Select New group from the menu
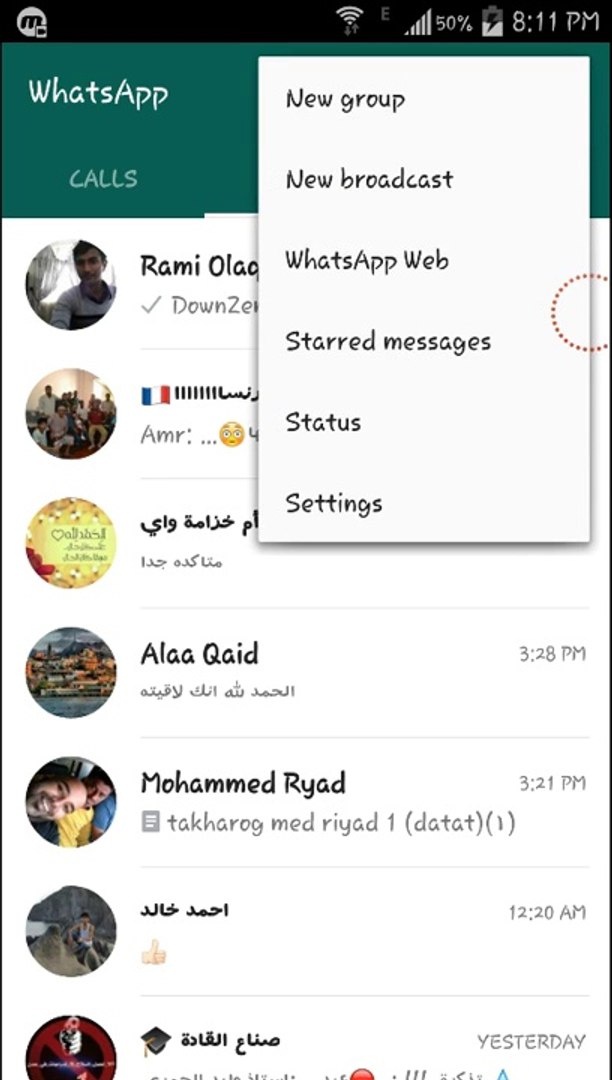612x1080 pixels. tap(345, 99)
